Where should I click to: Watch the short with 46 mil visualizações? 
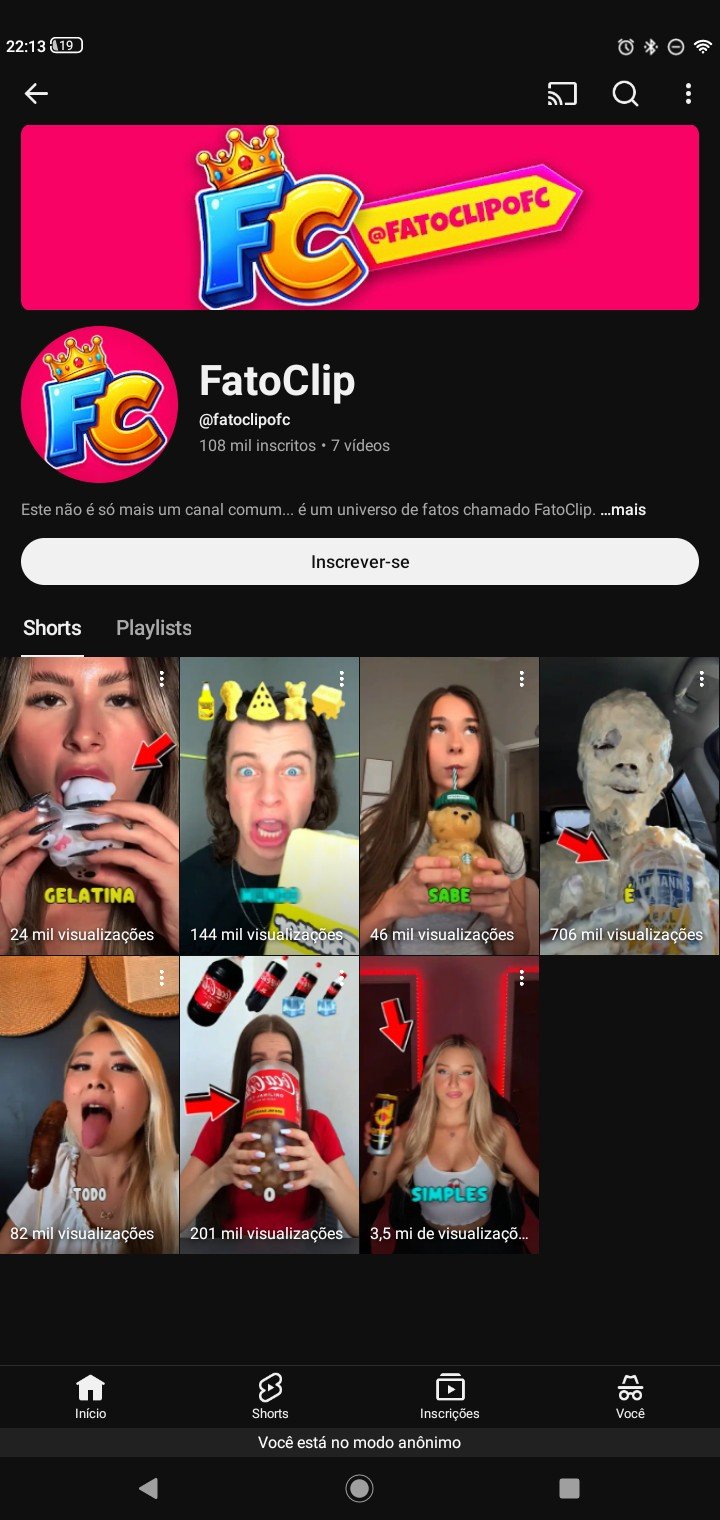(449, 806)
